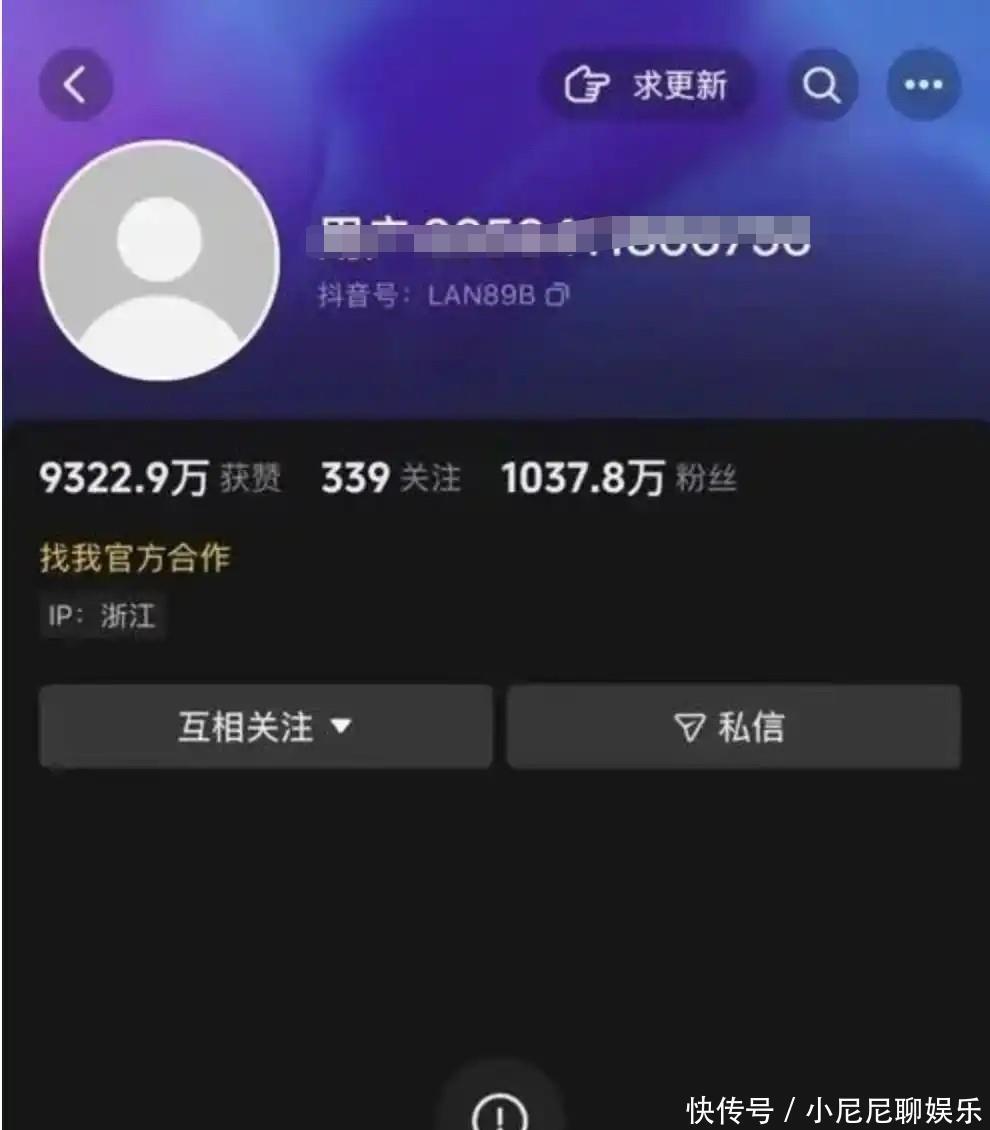The image size is (990, 1130).
Task: Tap the 求更新 request update button
Action: pos(647,85)
